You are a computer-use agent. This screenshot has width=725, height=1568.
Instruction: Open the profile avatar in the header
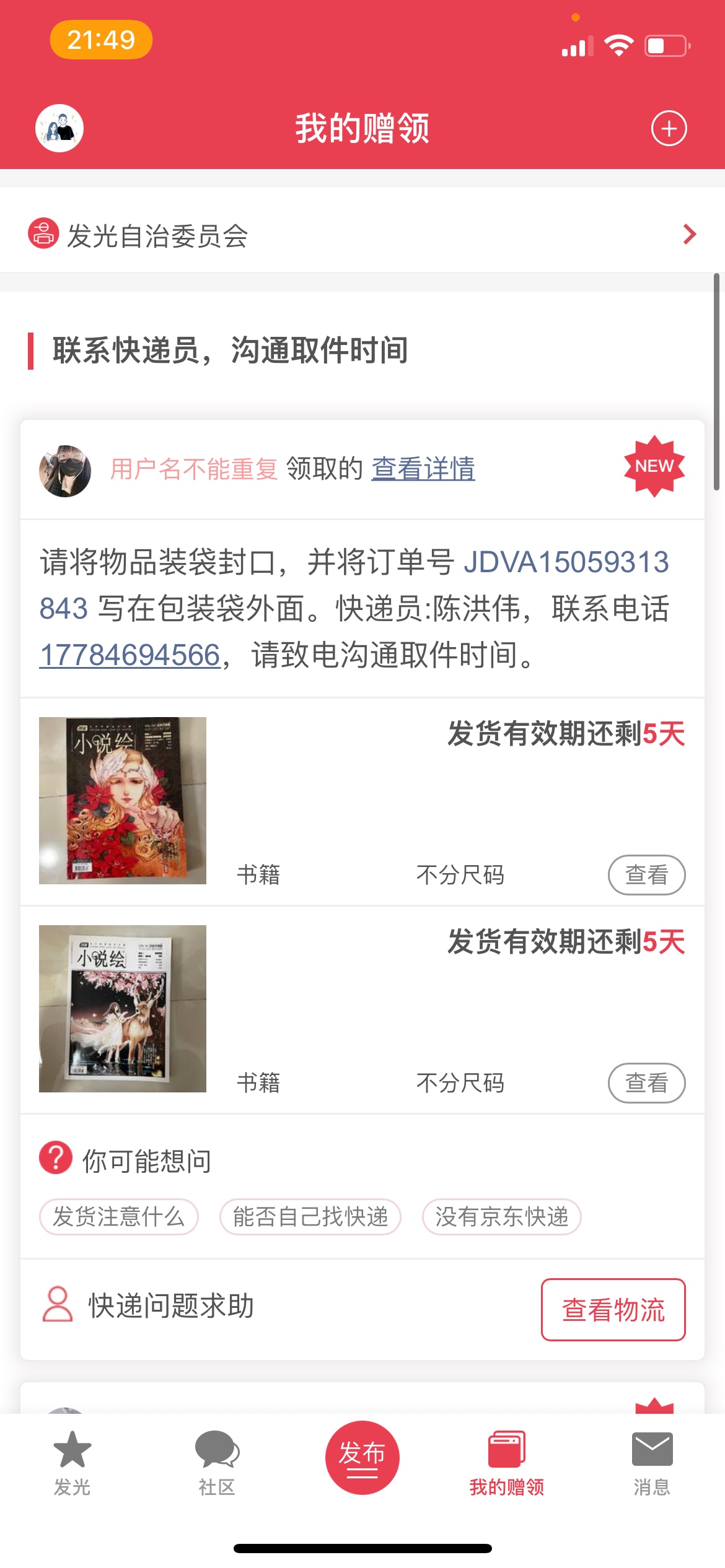tap(59, 128)
